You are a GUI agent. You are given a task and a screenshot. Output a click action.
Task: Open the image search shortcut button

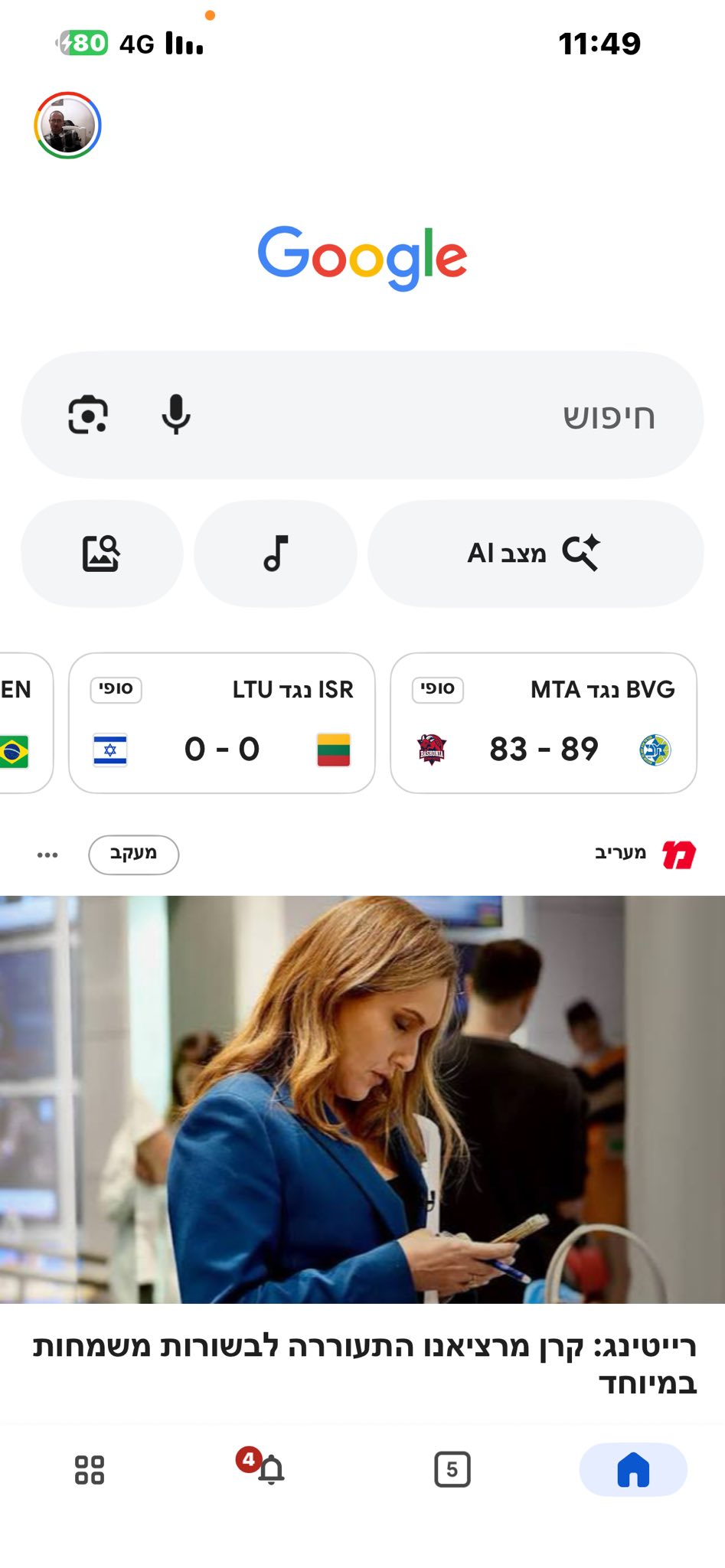coord(102,554)
